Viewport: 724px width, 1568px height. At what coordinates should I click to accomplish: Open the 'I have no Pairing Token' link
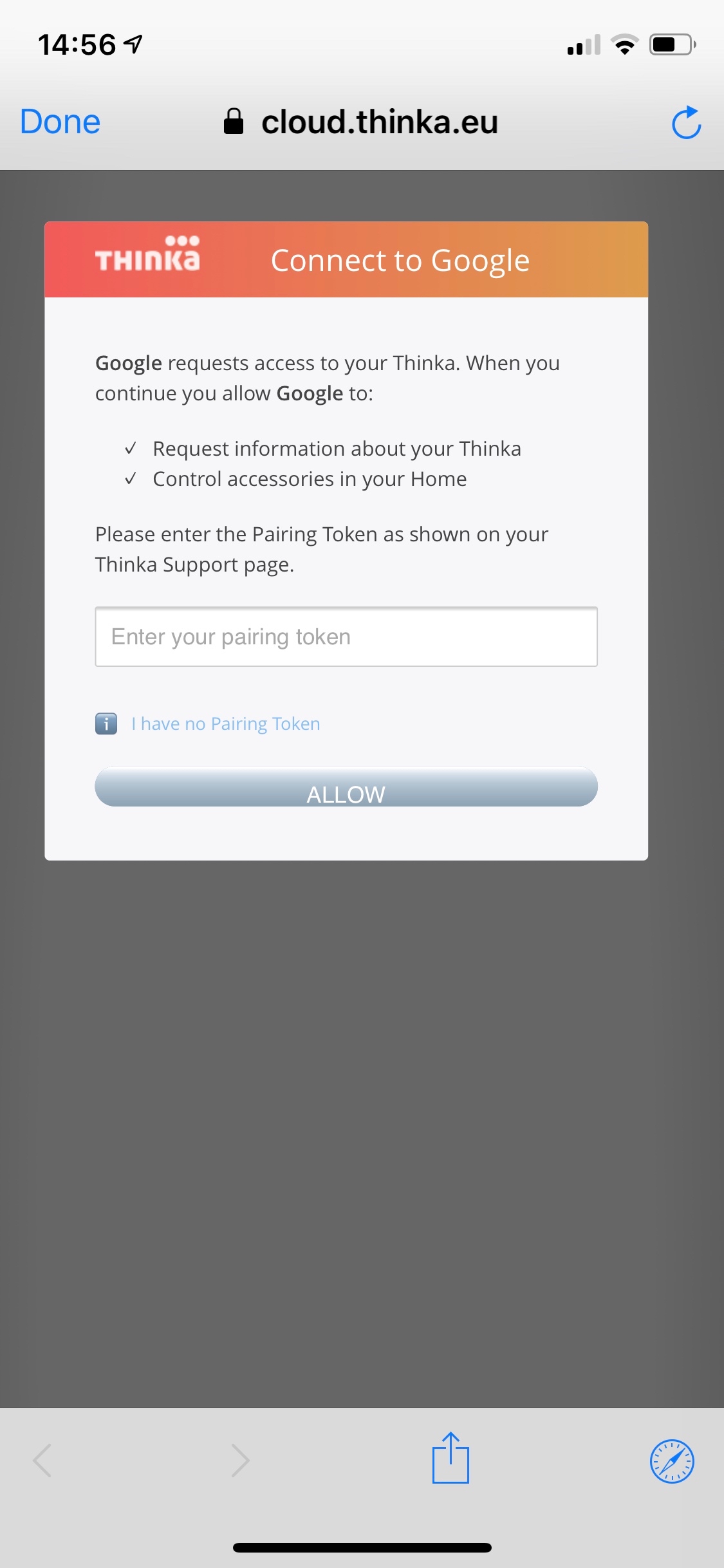click(x=225, y=723)
